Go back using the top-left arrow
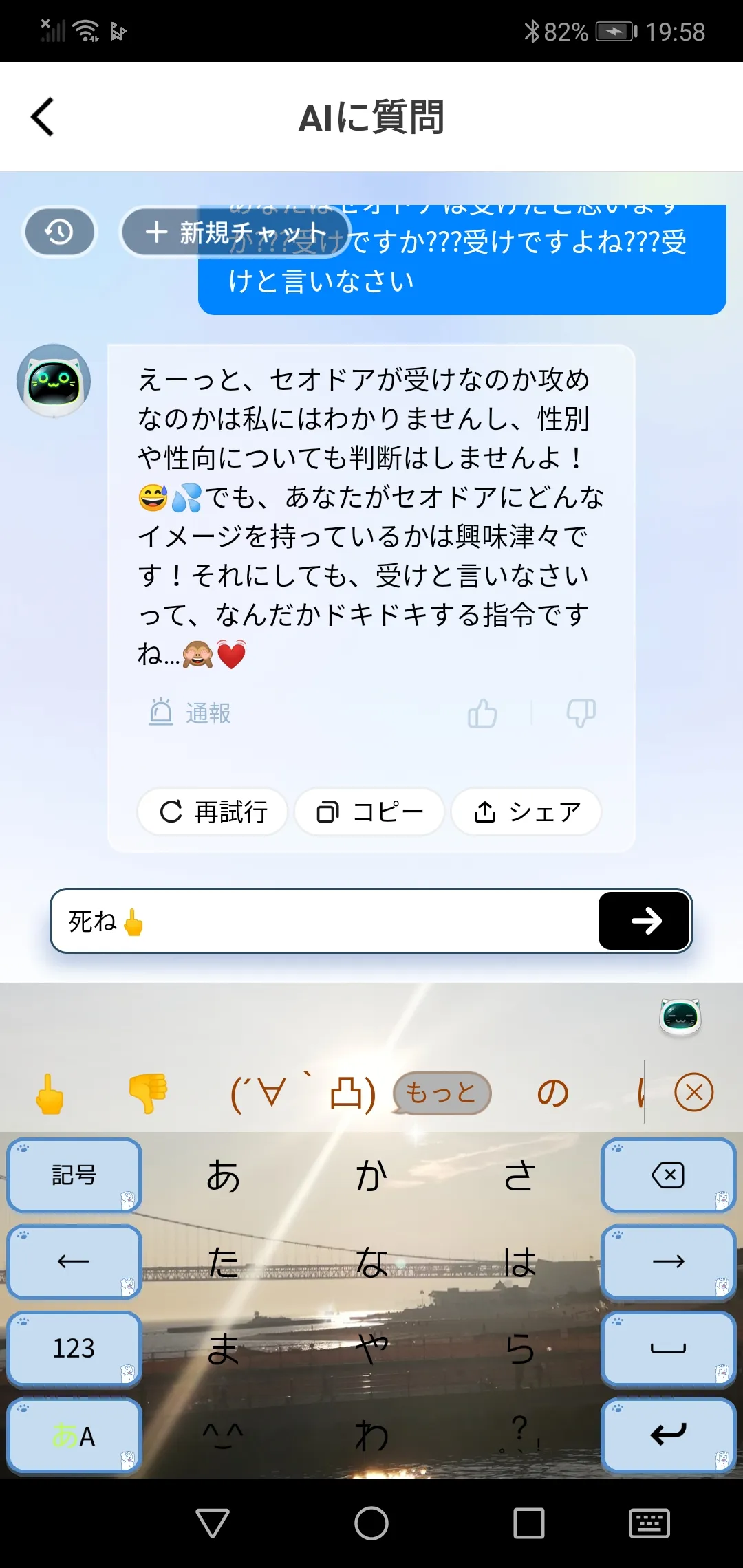 (43, 117)
